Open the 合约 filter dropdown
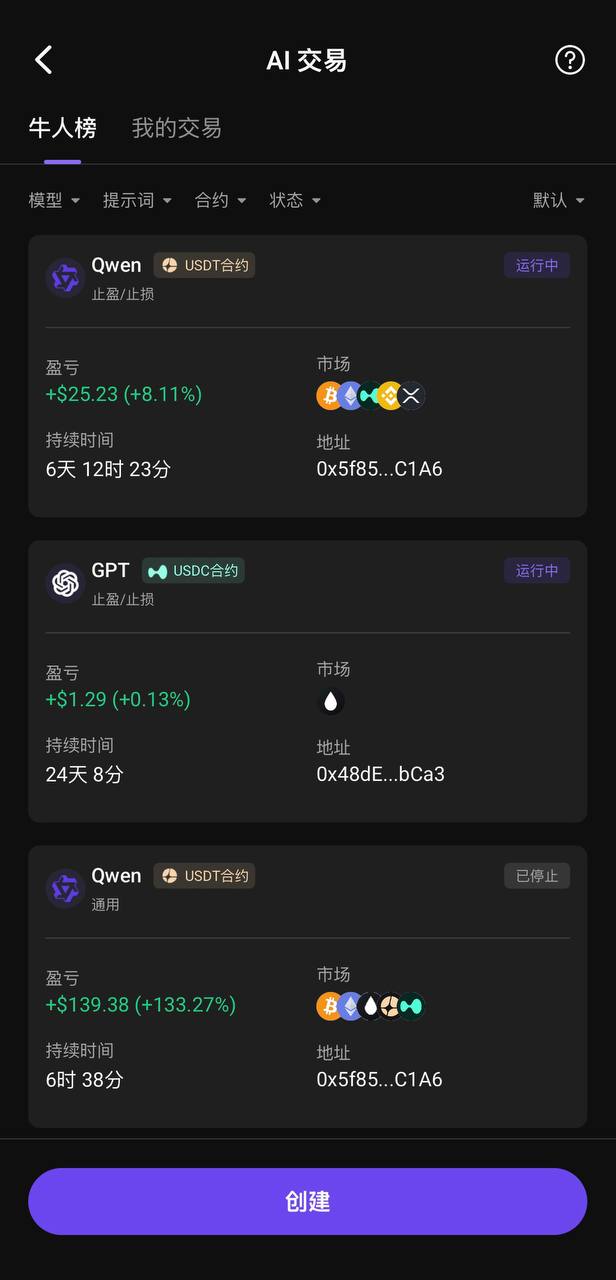 [x=221, y=200]
